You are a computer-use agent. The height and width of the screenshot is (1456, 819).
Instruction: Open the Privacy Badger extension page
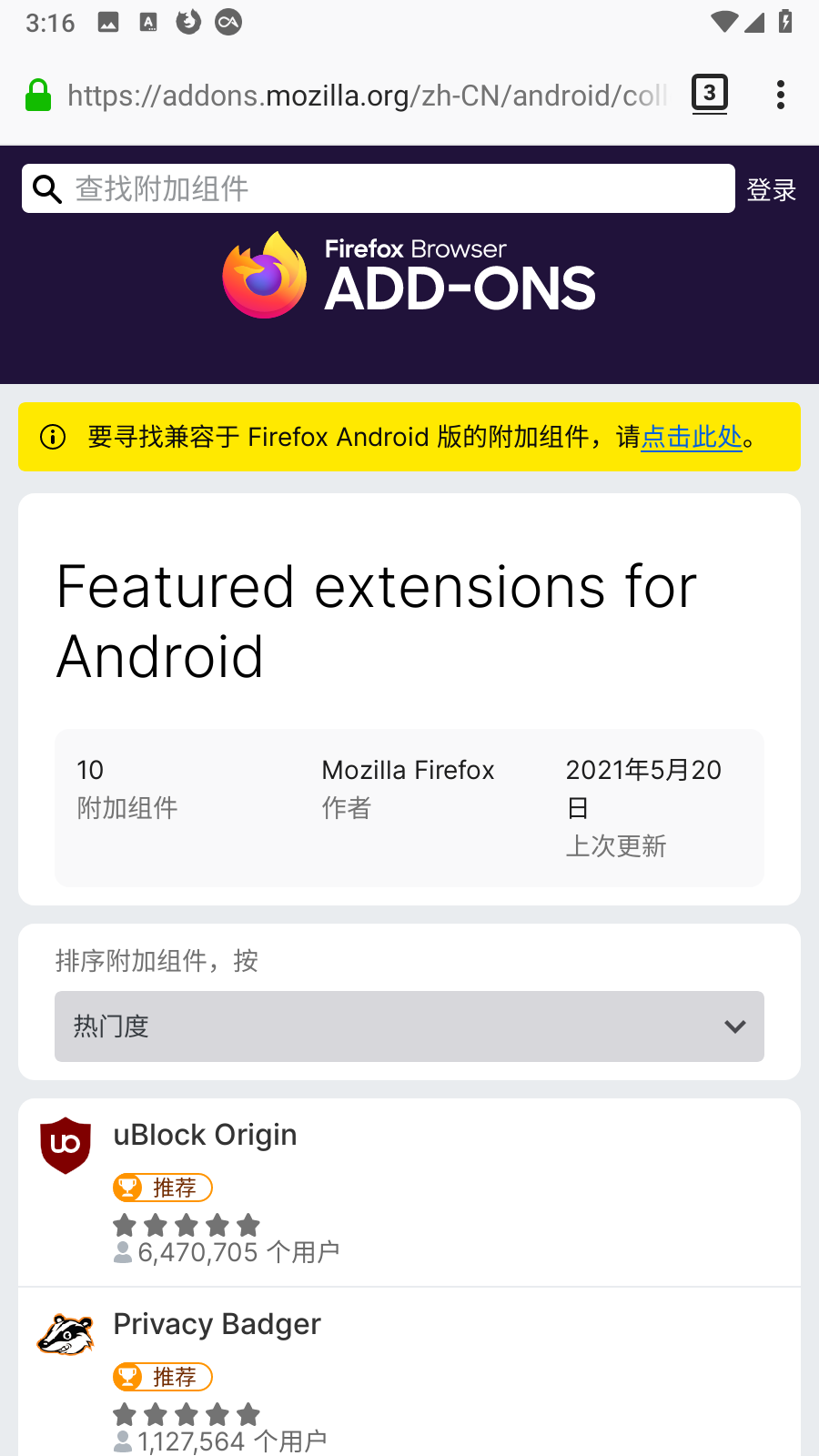(x=217, y=1323)
